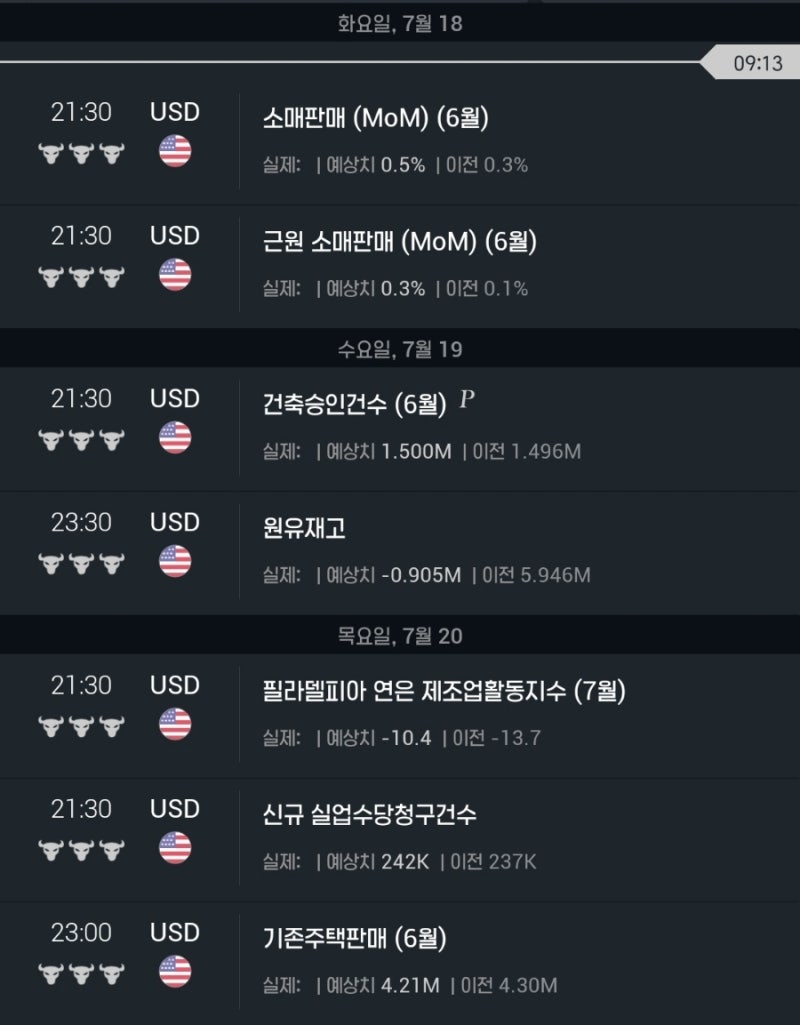The image size is (800, 1025).
Task: View details for 근원 소매판매 (MoM)
Action: (399, 243)
